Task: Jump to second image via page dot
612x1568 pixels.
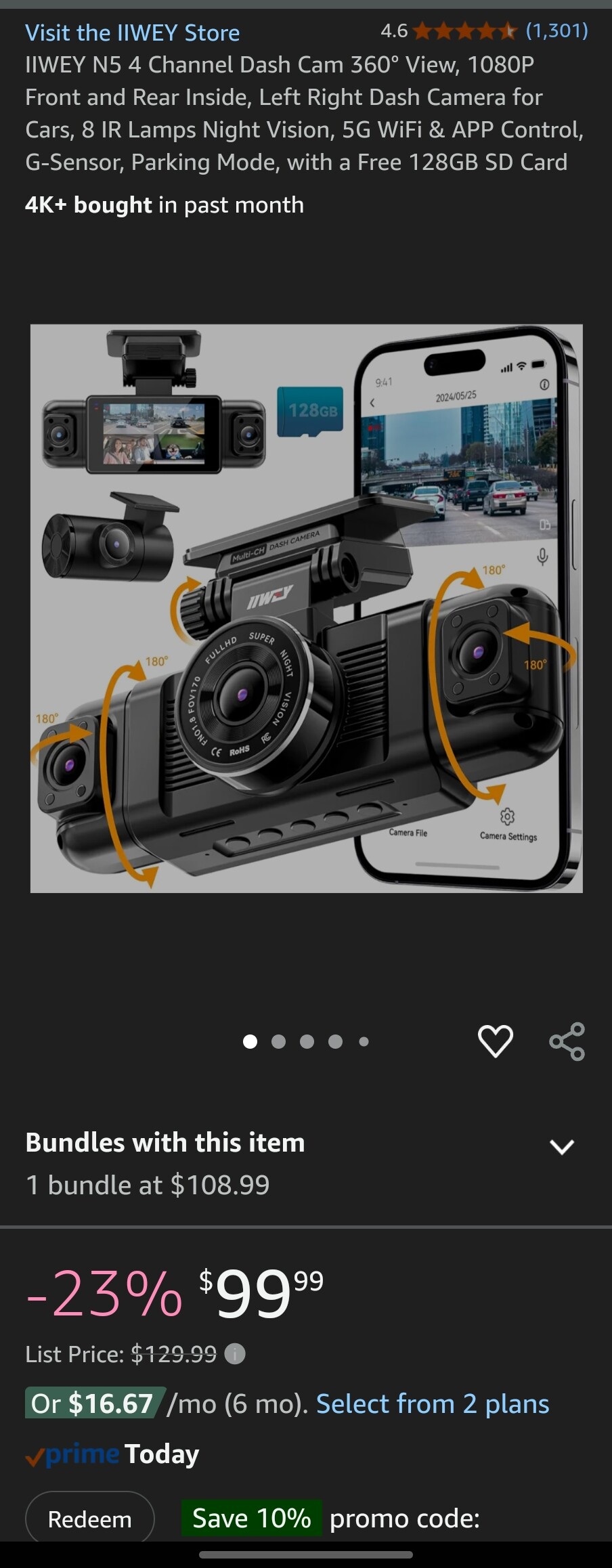Action: coord(278,1041)
